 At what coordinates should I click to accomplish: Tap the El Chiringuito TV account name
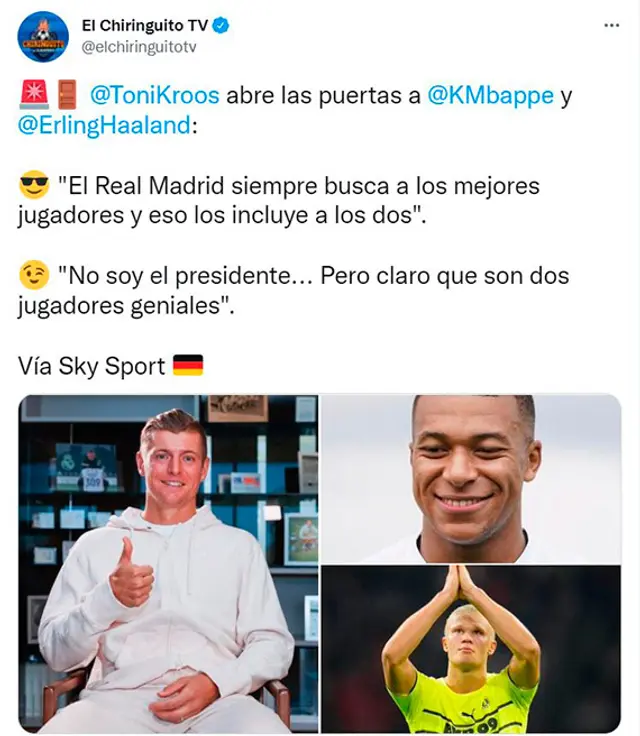click(146, 26)
